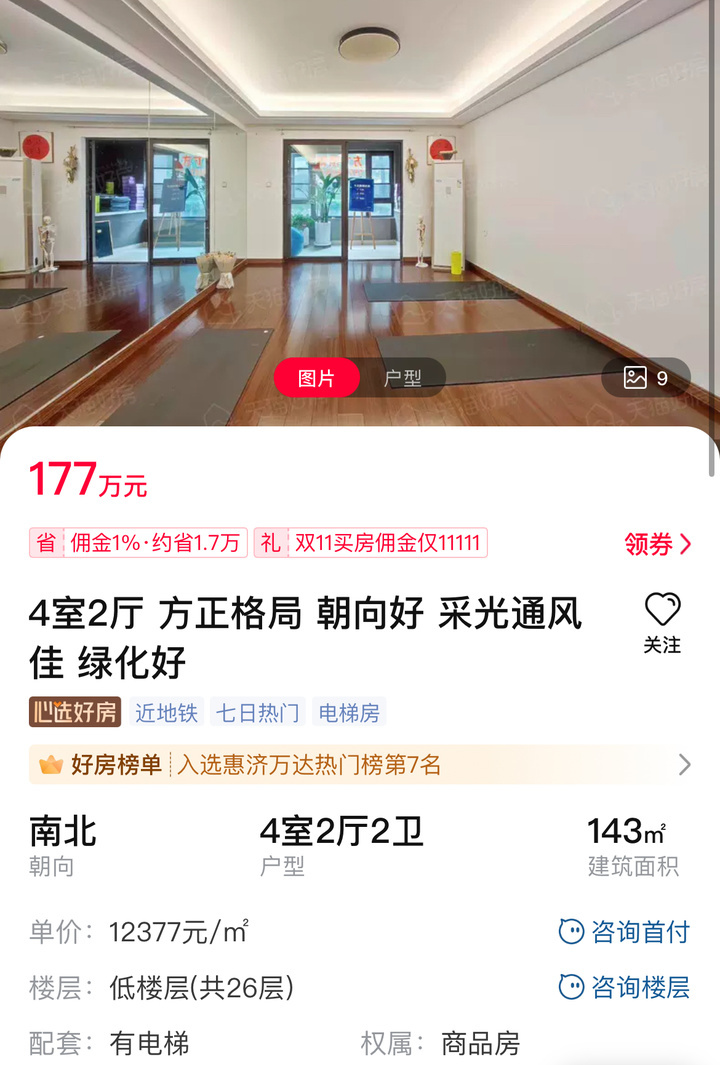Image resolution: width=720 pixels, height=1065 pixels.
Task: Expand the 好房榜单 ranking banner
Action: coord(350,763)
